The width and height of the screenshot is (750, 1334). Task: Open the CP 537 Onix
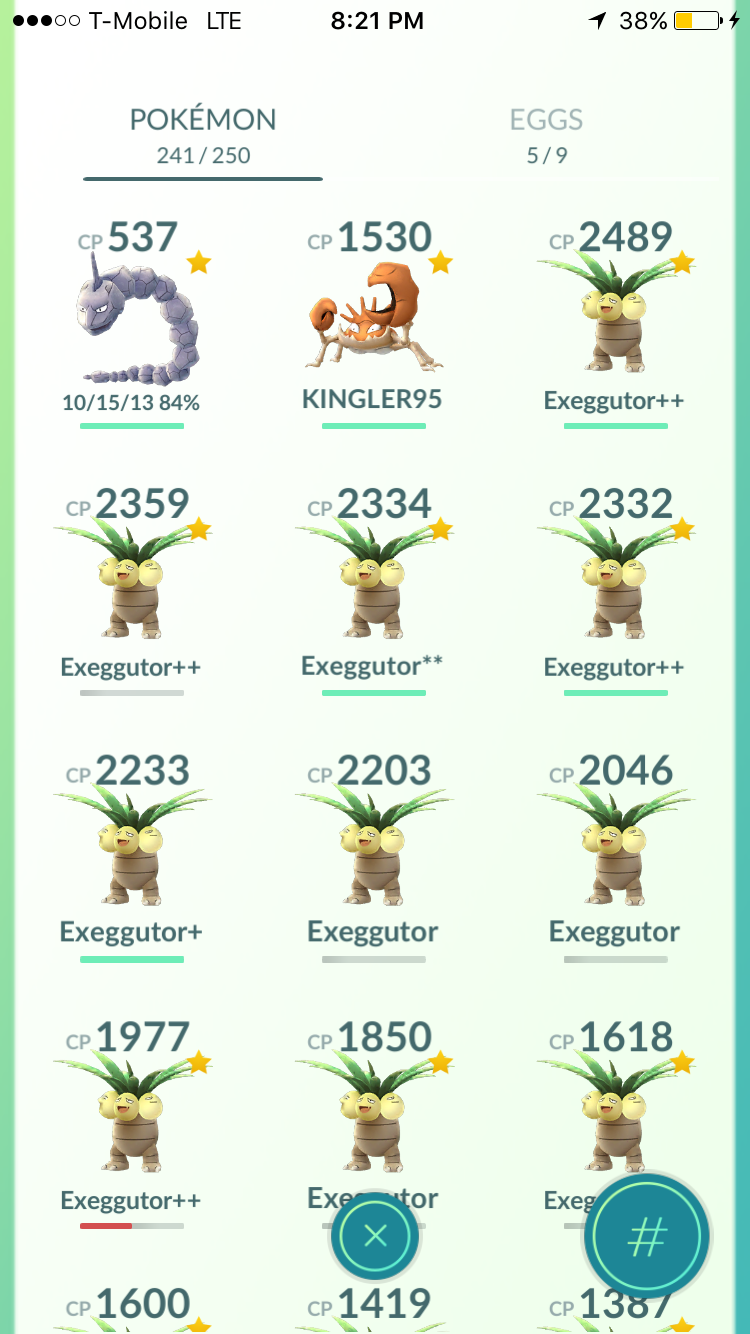click(x=132, y=325)
